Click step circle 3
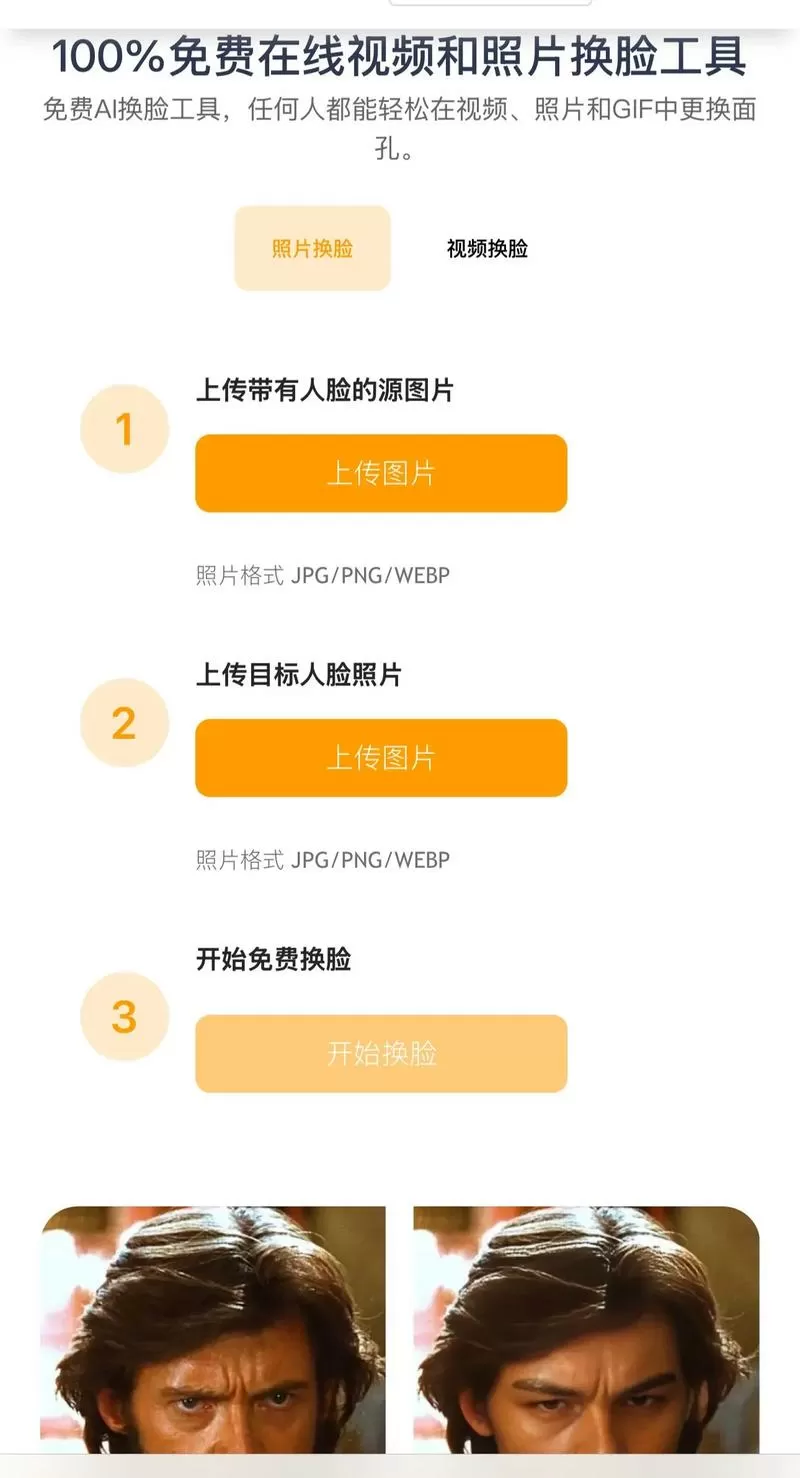 124,1017
